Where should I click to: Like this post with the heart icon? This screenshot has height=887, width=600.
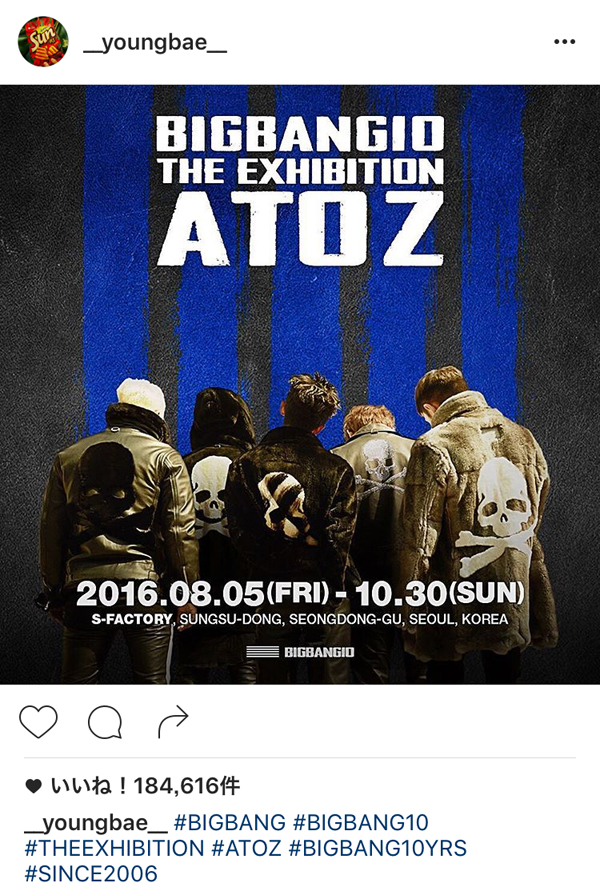point(39,721)
